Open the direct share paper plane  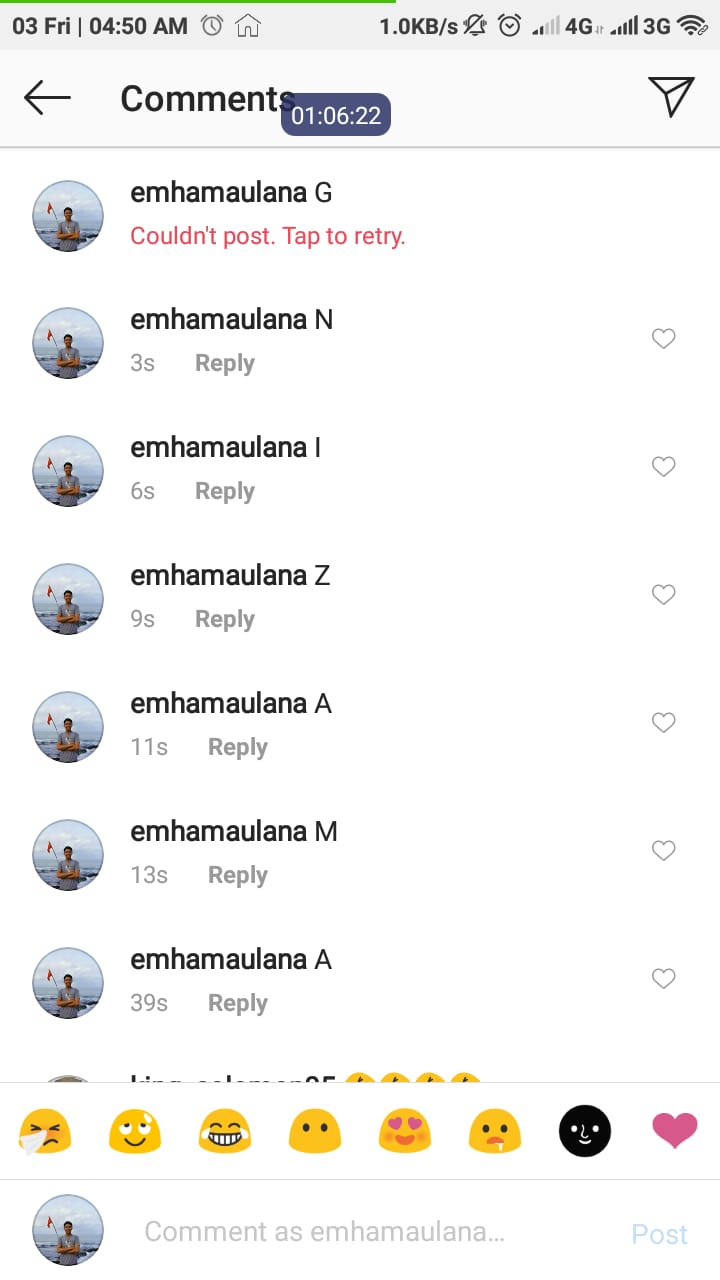[671, 96]
